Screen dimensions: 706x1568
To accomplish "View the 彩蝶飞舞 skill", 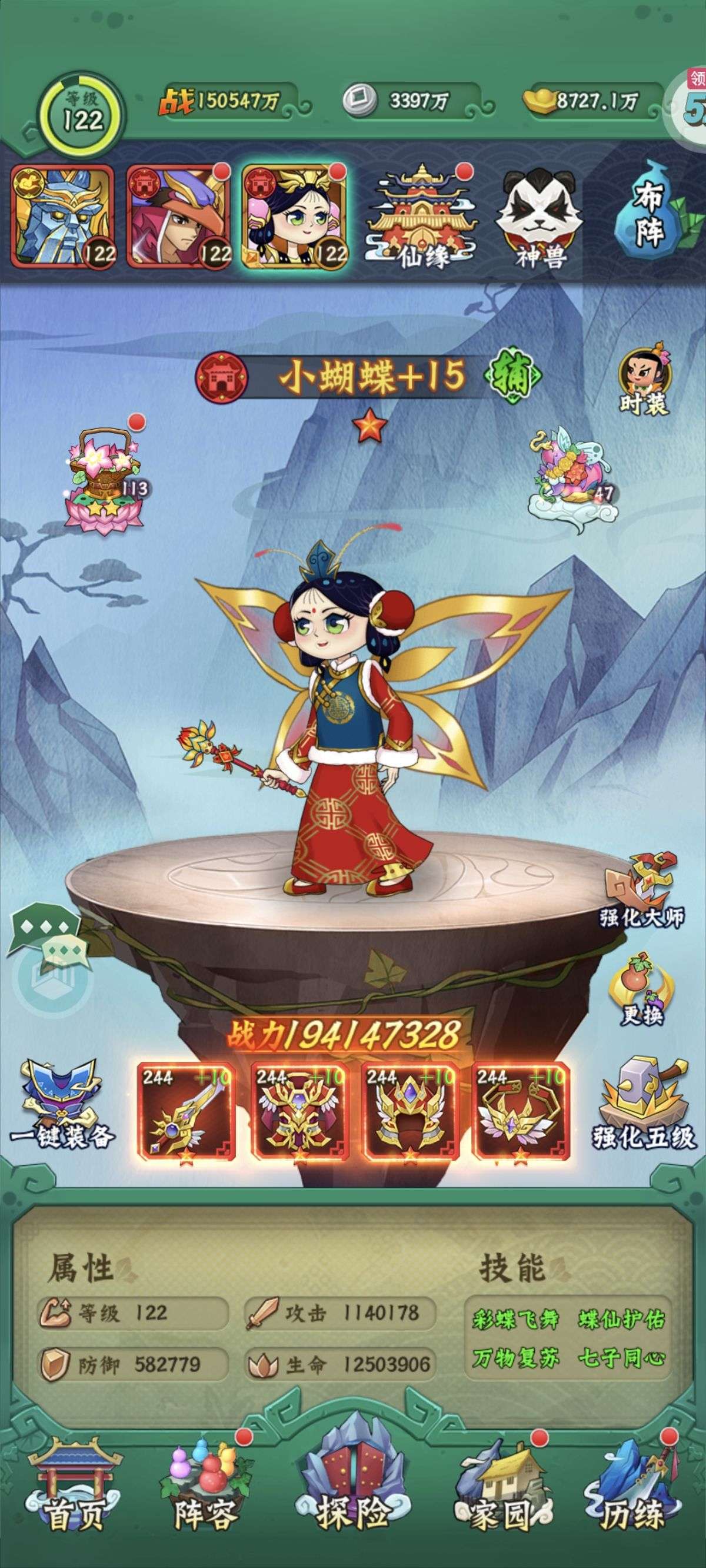I will pyautogui.click(x=515, y=1319).
